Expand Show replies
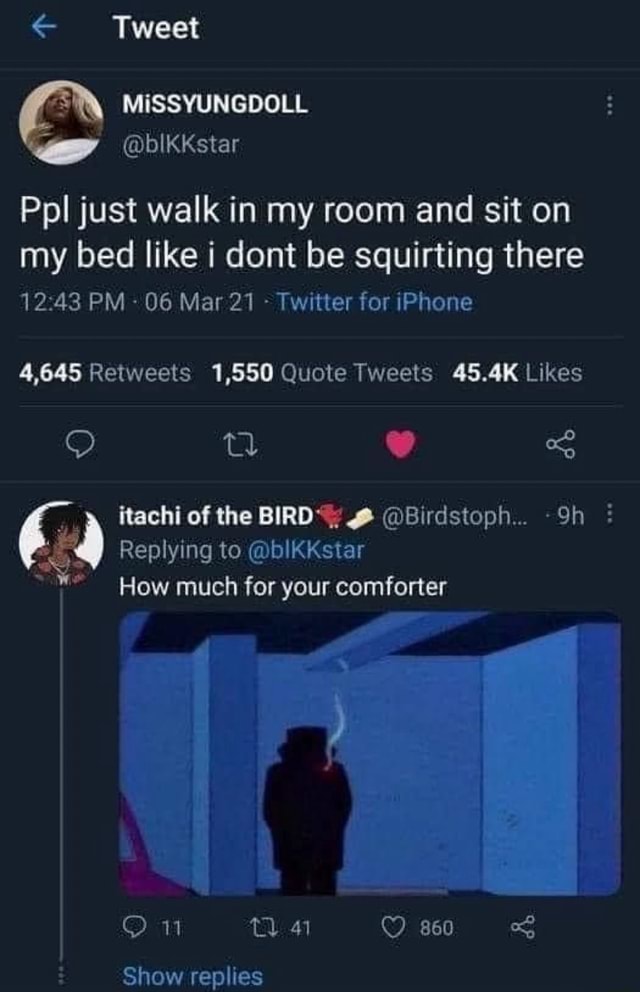This screenshot has width=640, height=992. pos(192,975)
